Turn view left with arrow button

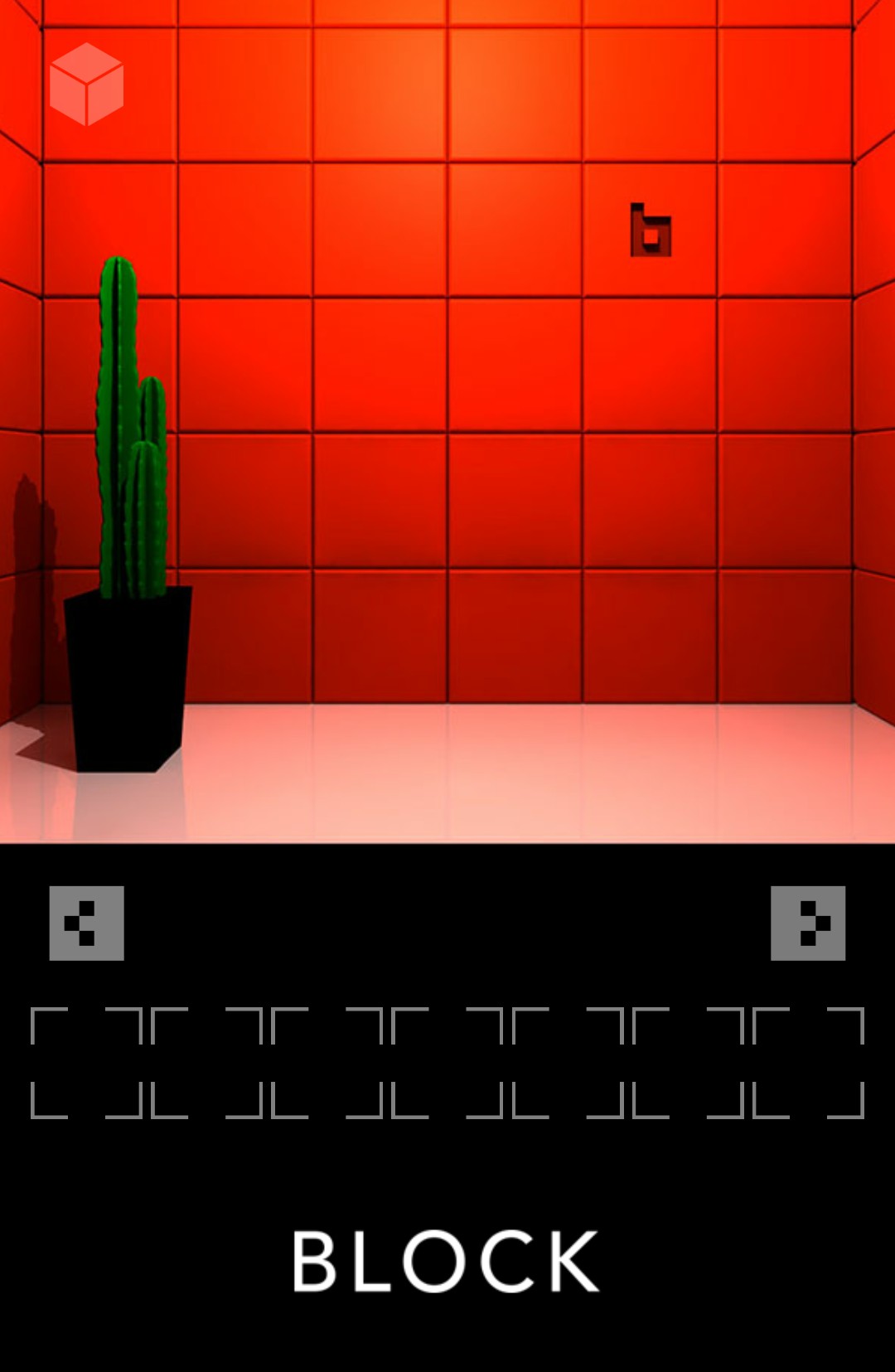[86, 923]
